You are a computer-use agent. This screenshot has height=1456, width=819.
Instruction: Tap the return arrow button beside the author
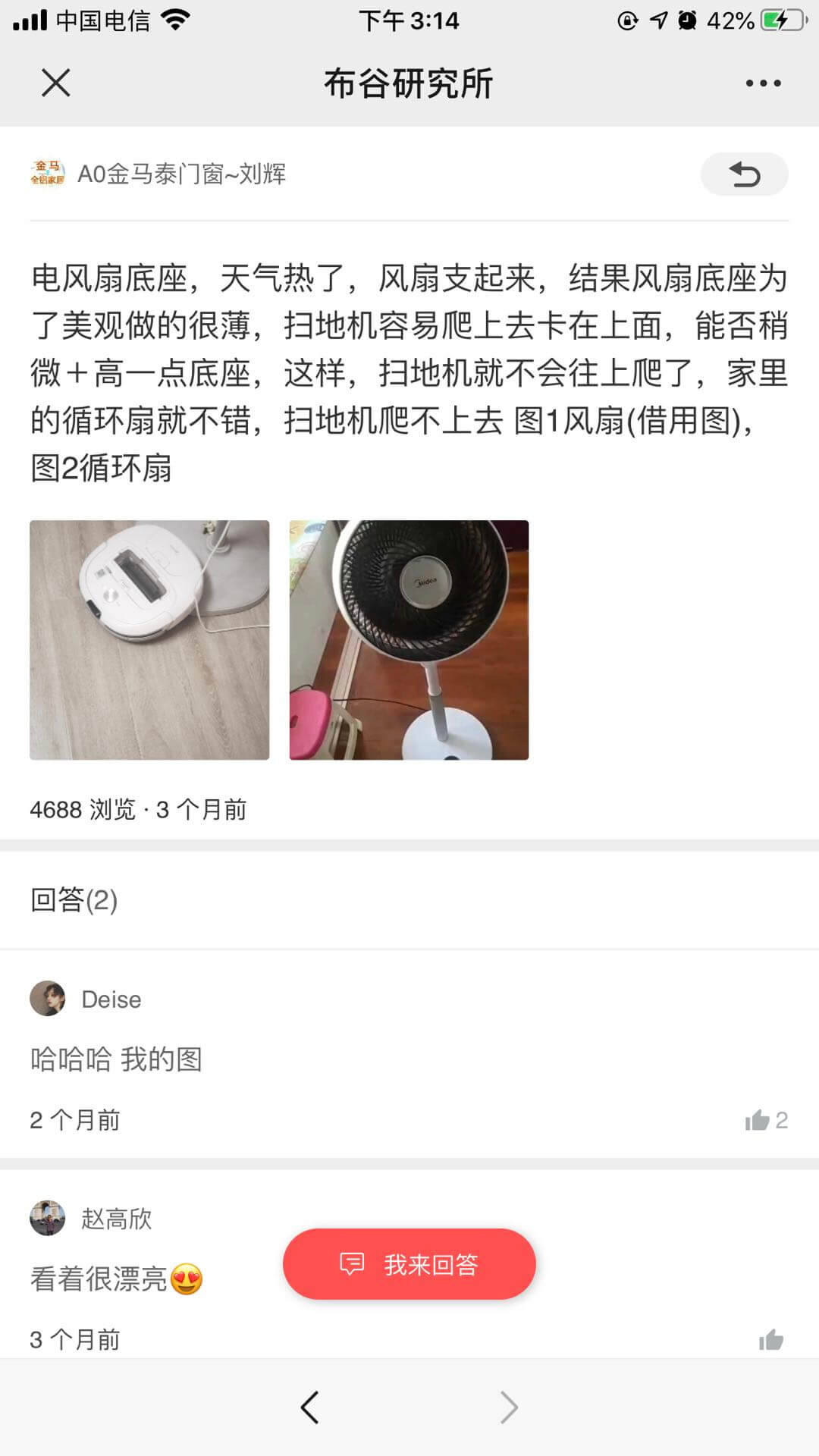(744, 174)
